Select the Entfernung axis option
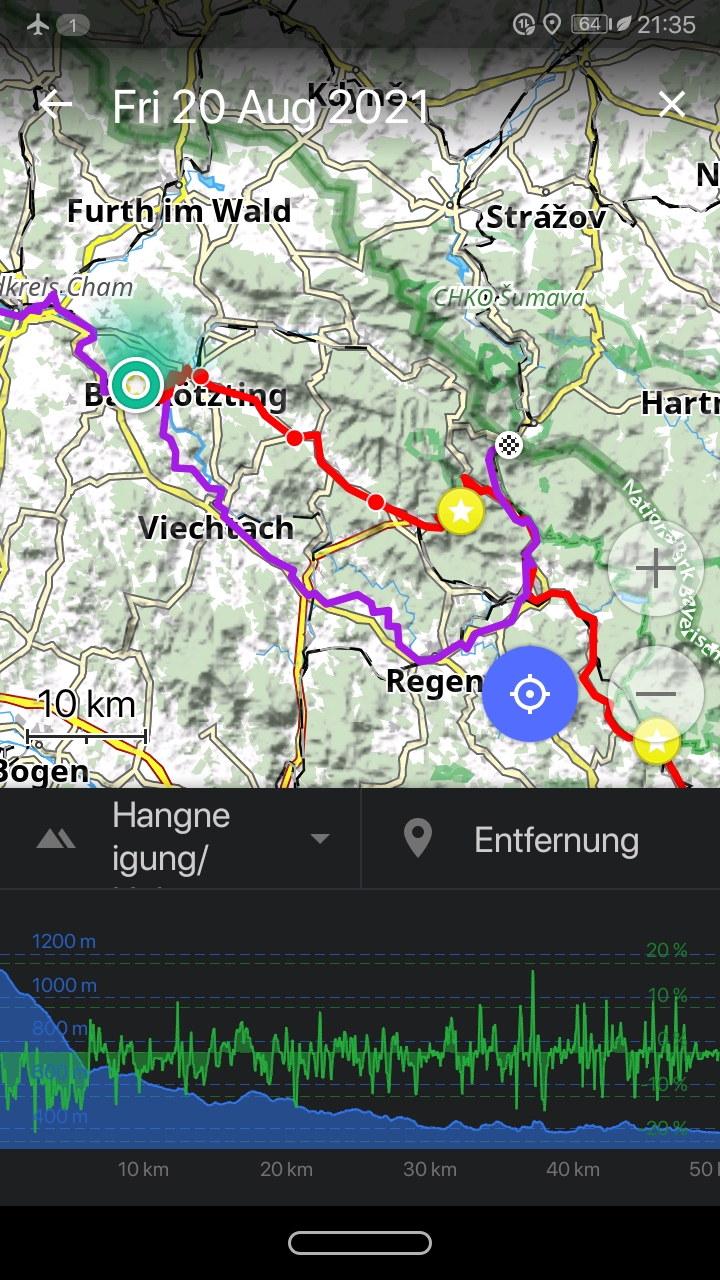 coord(541,839)
